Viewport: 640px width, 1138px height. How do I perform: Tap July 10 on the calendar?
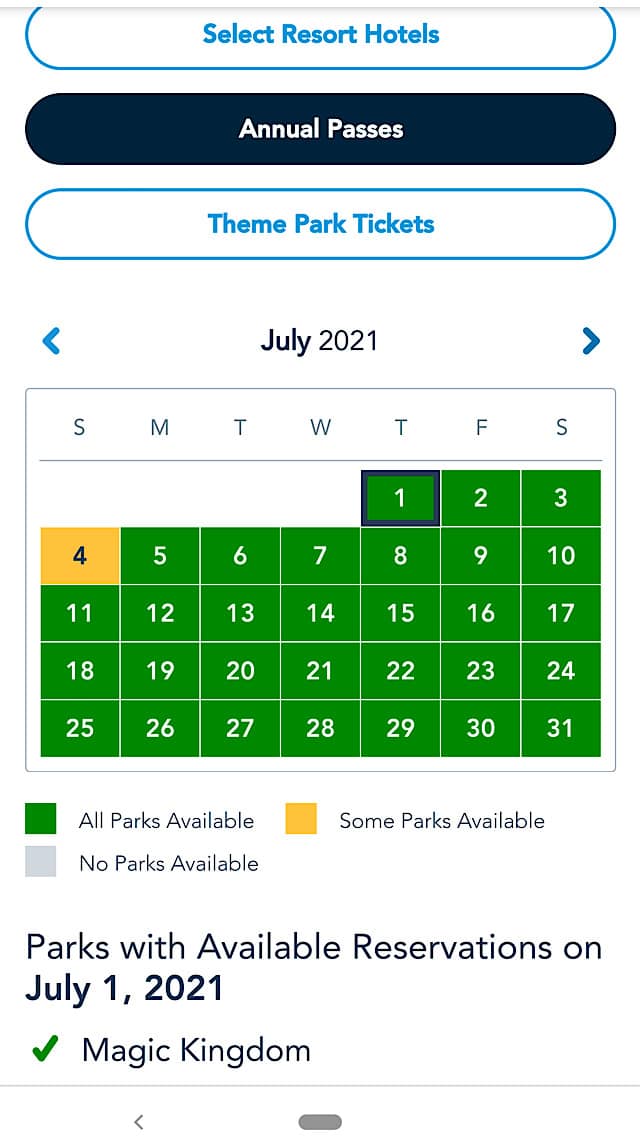(561, 556)
